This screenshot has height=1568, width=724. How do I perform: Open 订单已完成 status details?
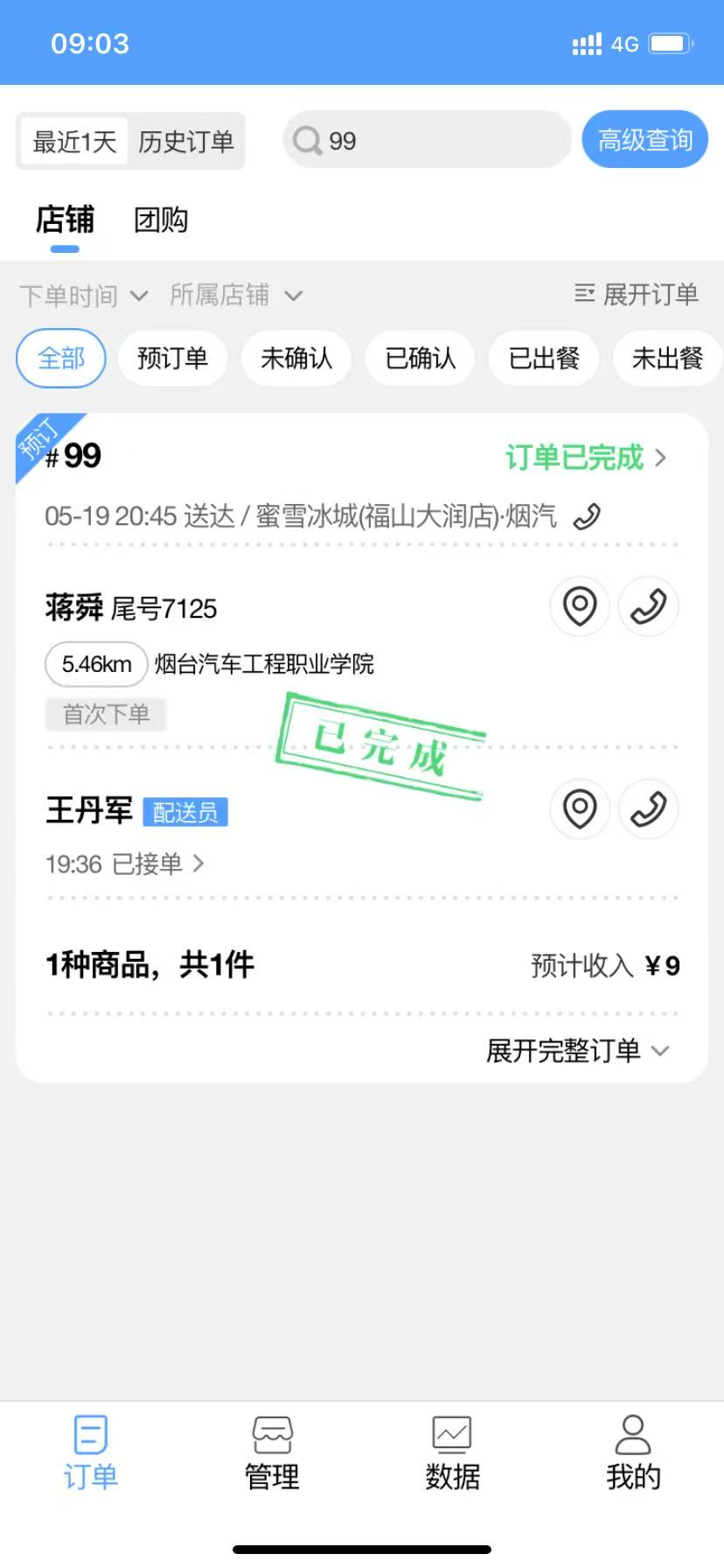586,457
